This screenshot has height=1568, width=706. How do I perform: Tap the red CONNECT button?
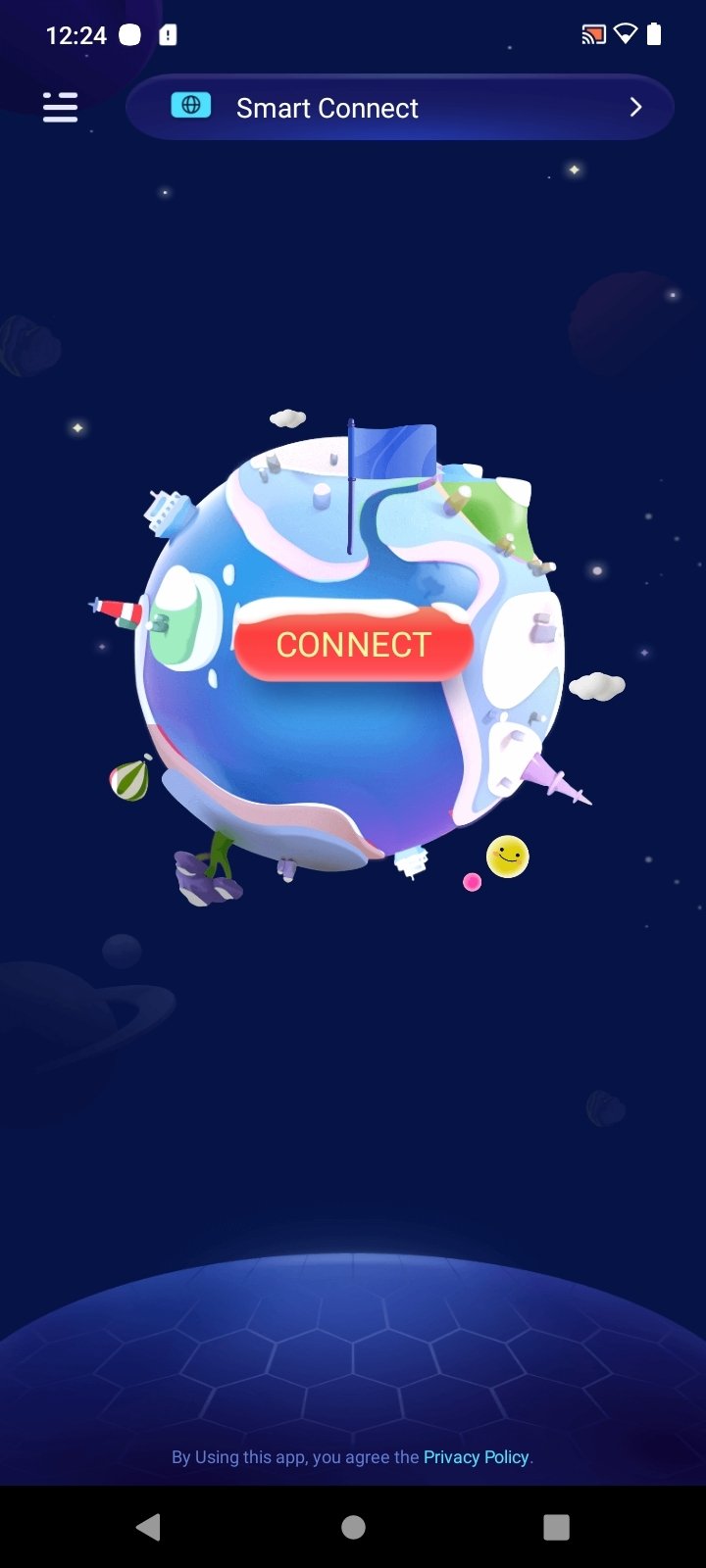coord(354,644)
